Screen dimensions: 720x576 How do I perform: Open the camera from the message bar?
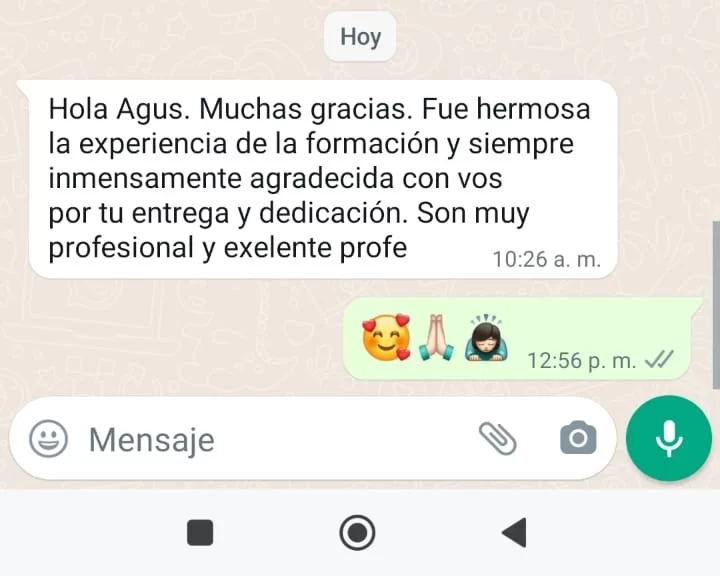(577, 438)
